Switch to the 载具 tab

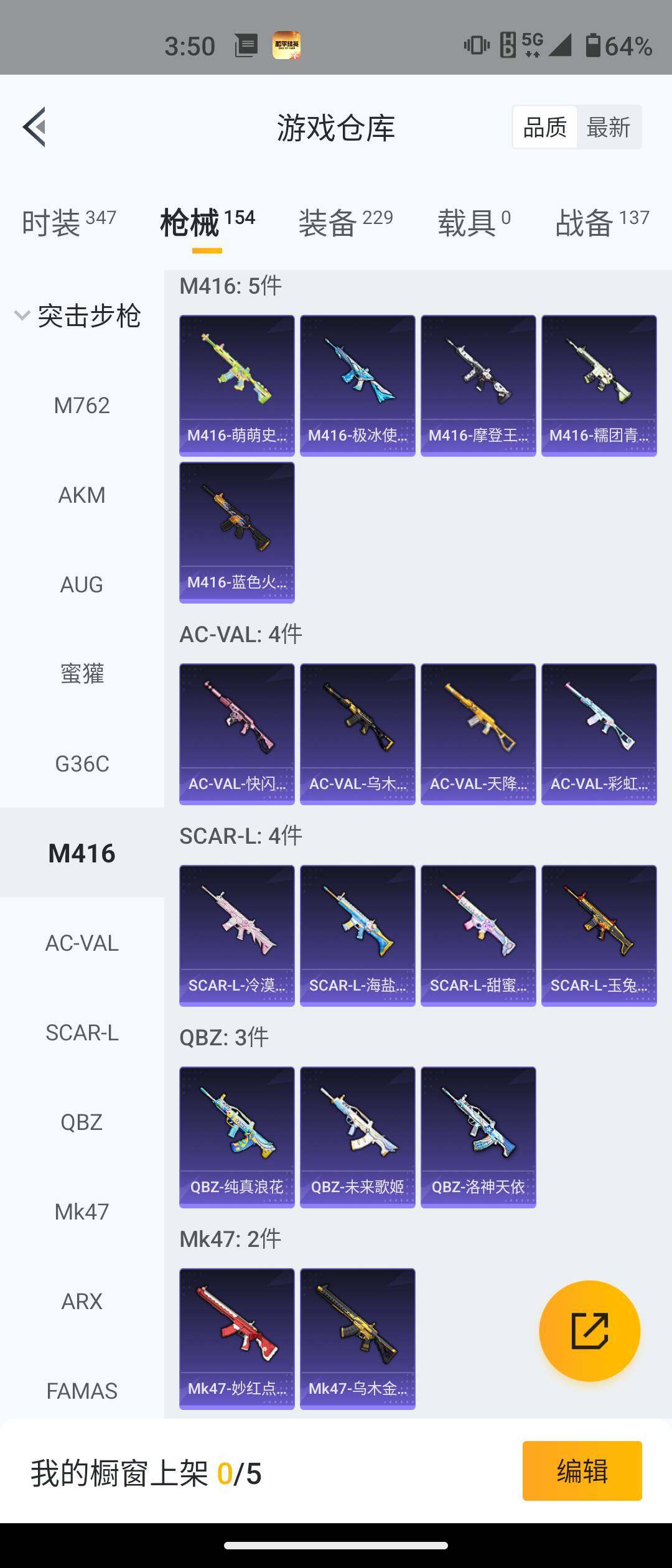click(x=474, y=222)
